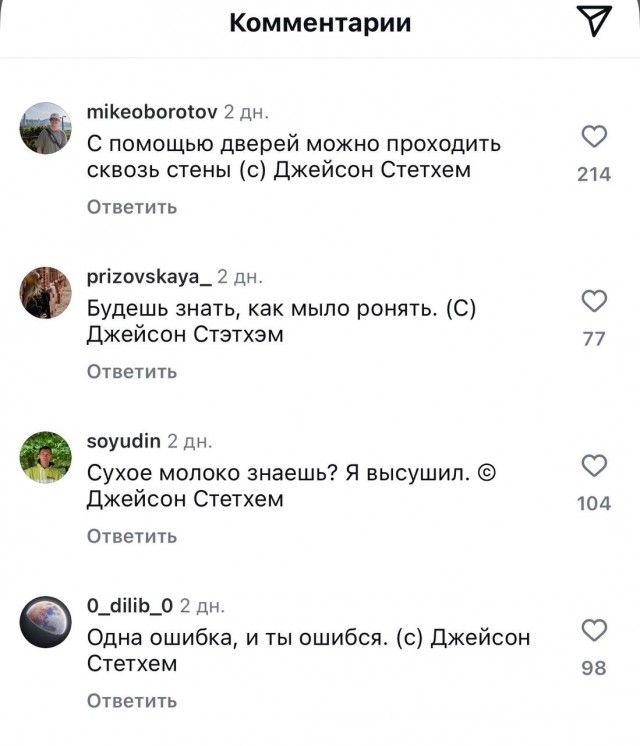Open the username mikeoborotov

(152, 111)
